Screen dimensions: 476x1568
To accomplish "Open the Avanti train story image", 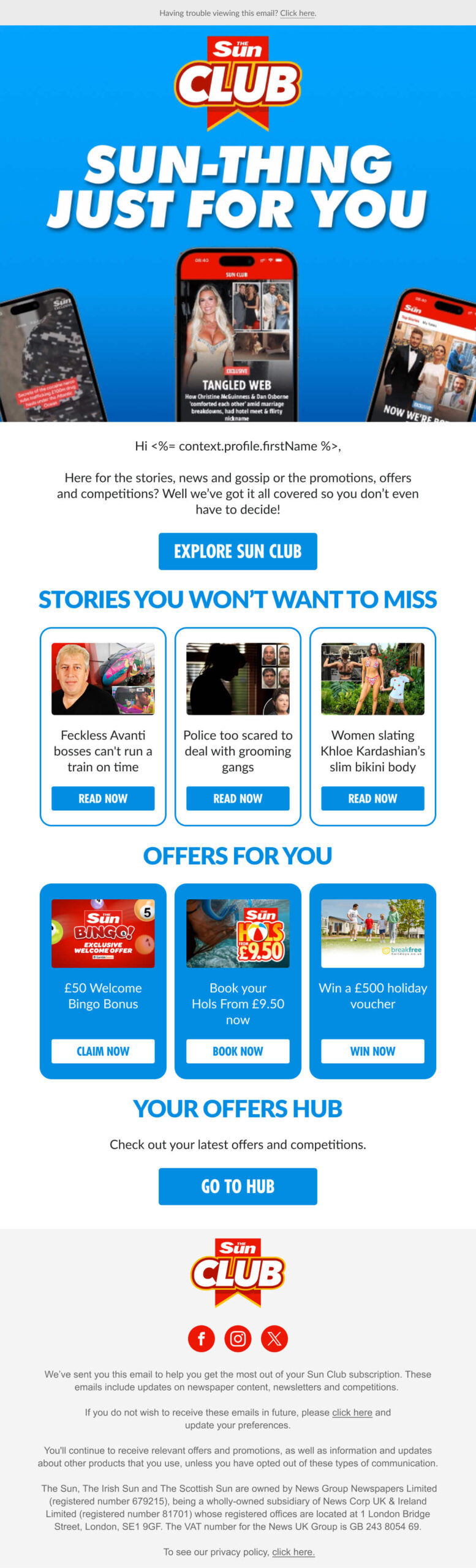I will (103, 679).
